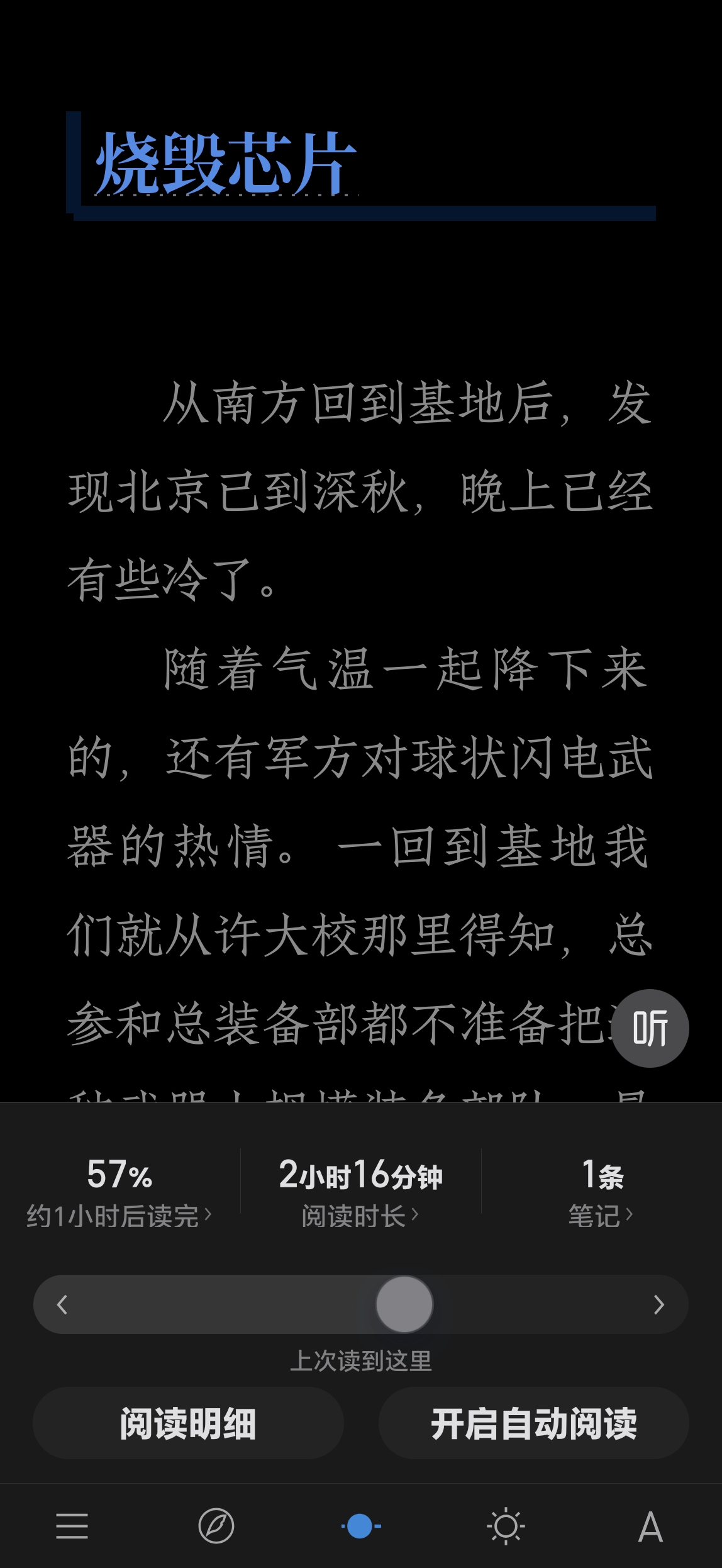Open brightness settings sun icon

click(506, 1526)
